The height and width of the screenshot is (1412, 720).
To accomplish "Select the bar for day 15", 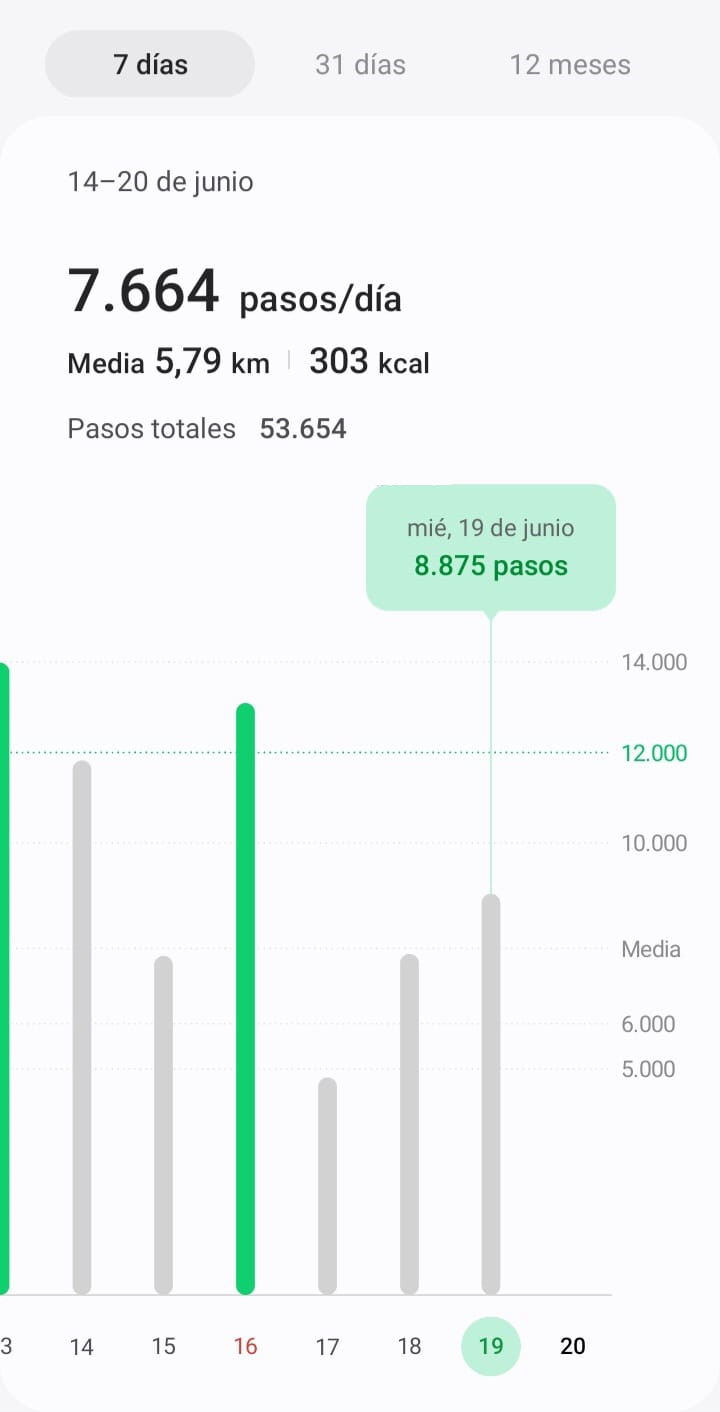I will pos(164,1125).
